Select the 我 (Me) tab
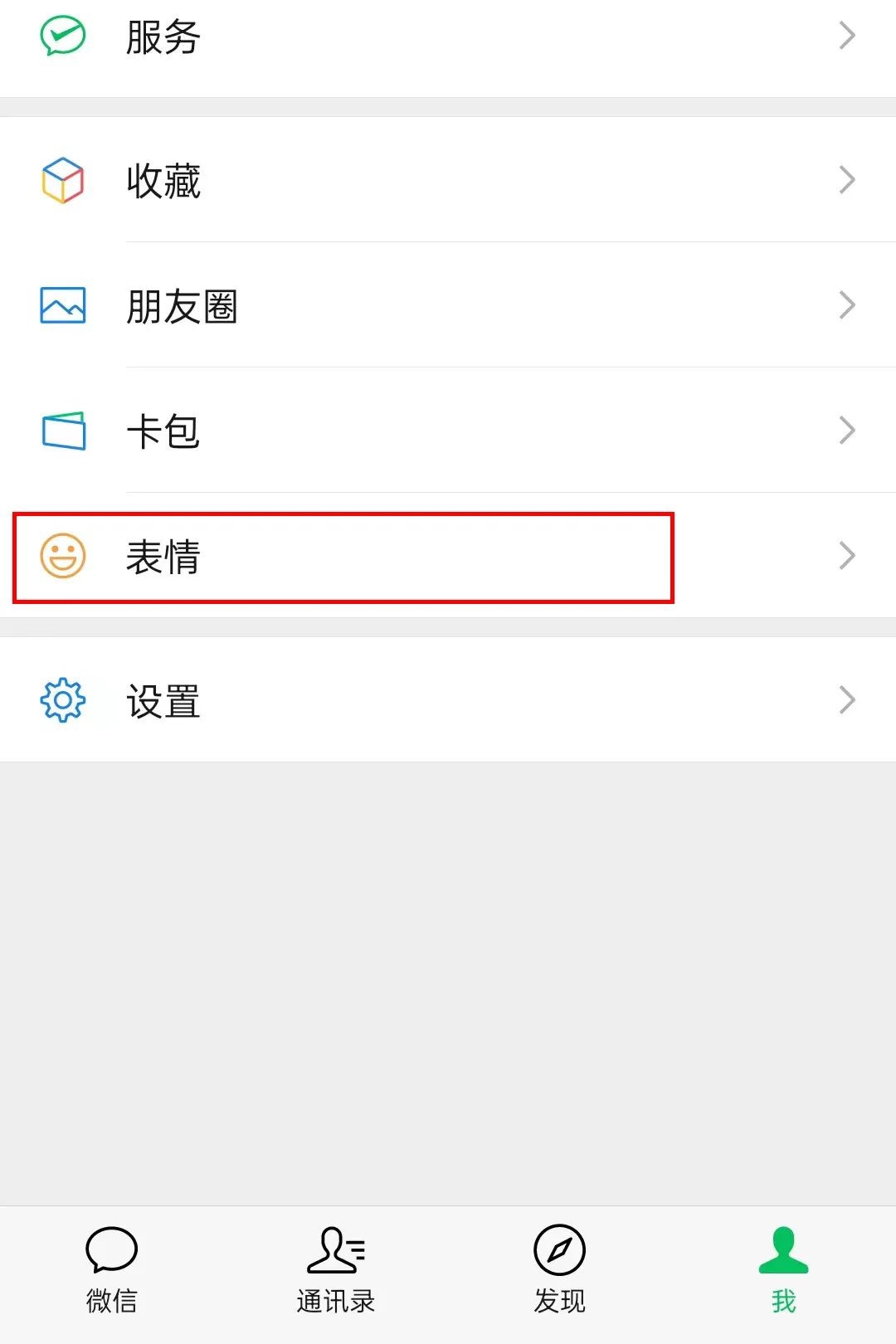The image size is (896, 1344). click(783, 1269)
